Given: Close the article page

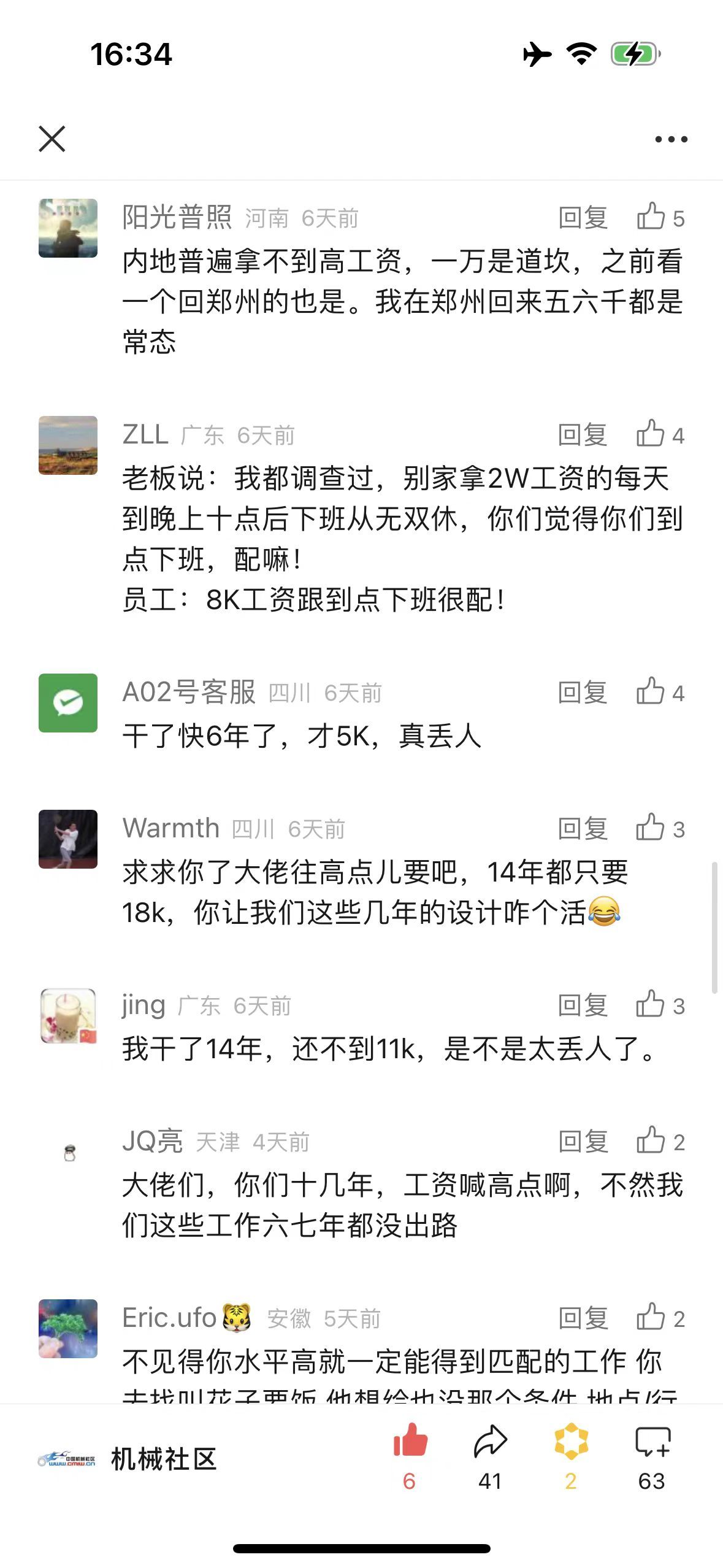Looking at the screenshot, I should (x=52, y=139).
